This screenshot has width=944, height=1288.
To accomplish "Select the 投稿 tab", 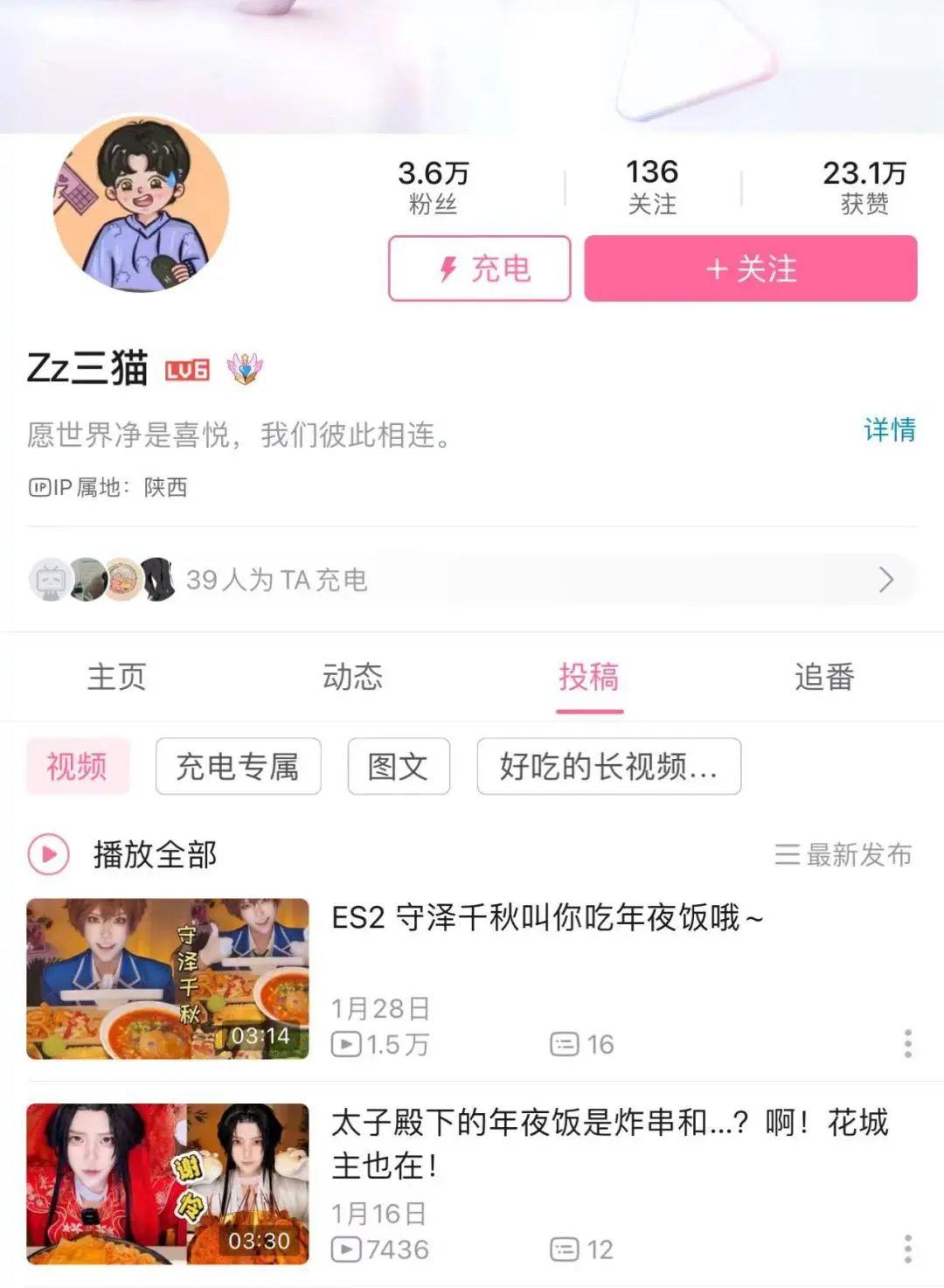I will (589, 677).
